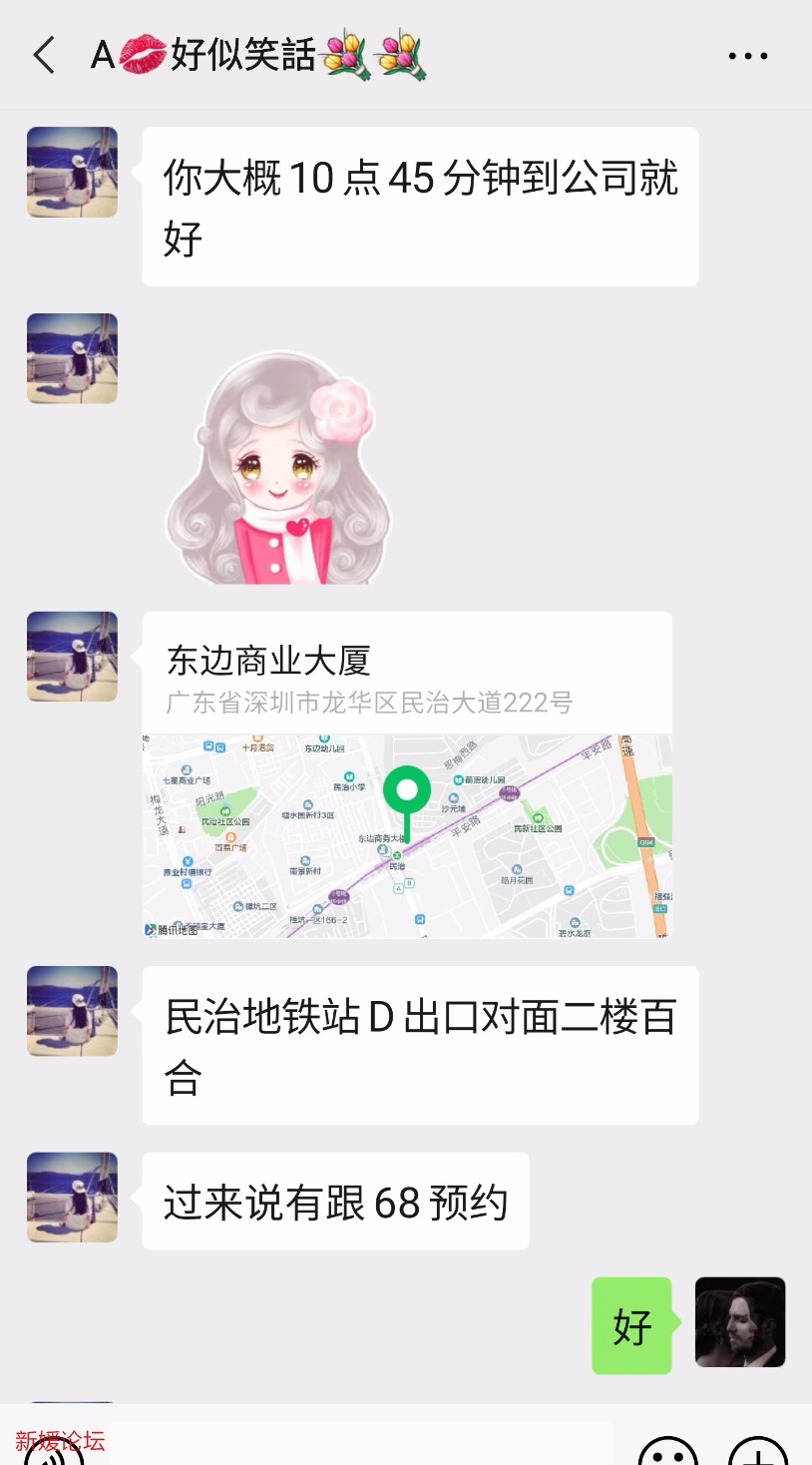
Task: Tap the green 好 reply bubble
Action: 631,1324
